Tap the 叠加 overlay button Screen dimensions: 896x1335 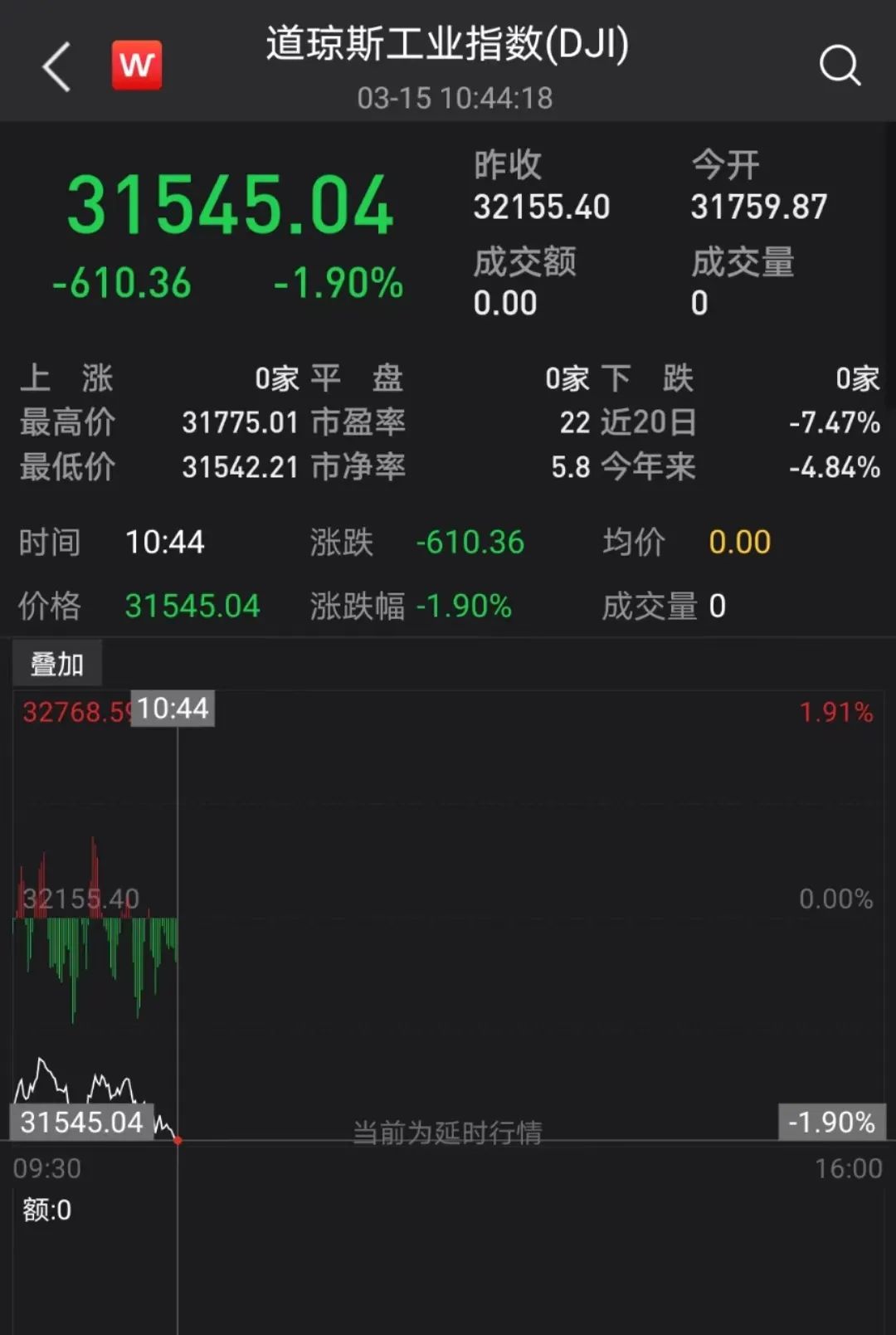(x=57, y=664)
